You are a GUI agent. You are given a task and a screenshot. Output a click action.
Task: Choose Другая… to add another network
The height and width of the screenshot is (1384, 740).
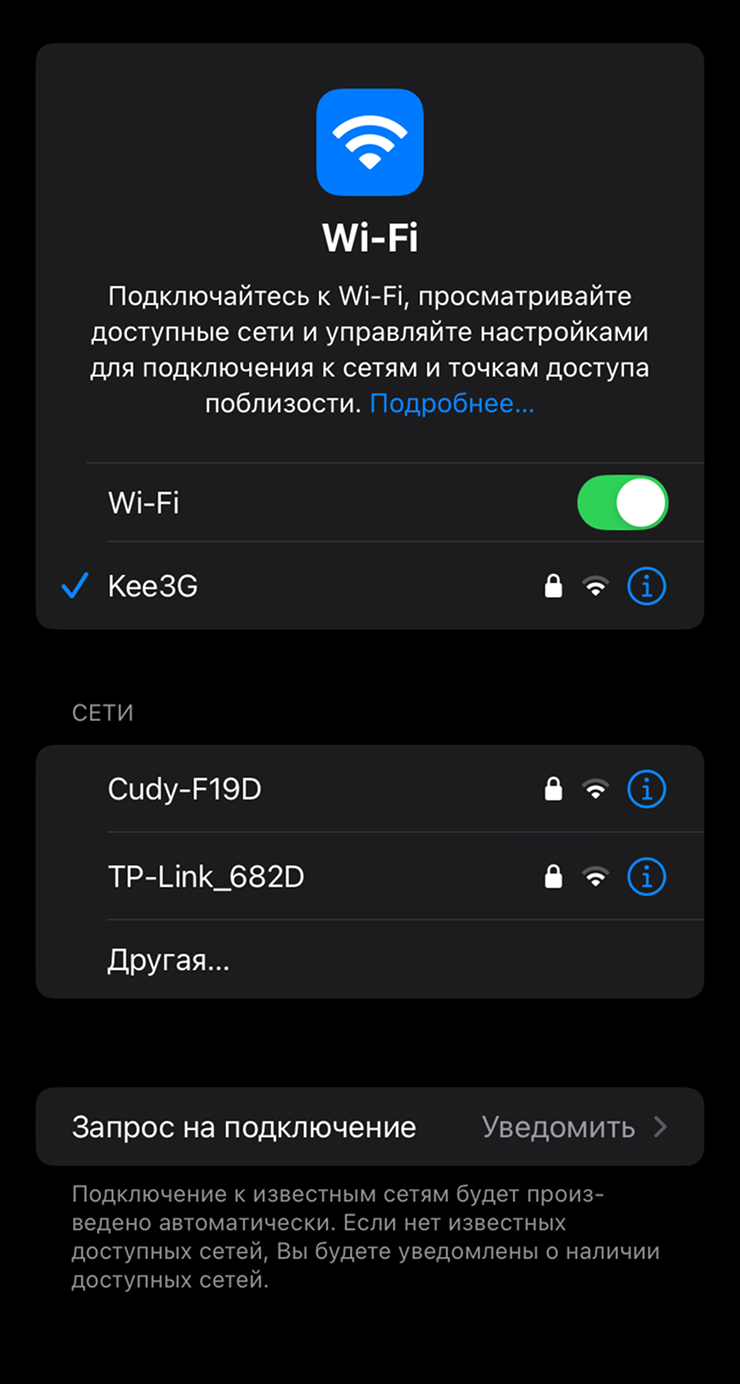click(x=300, y=962)
